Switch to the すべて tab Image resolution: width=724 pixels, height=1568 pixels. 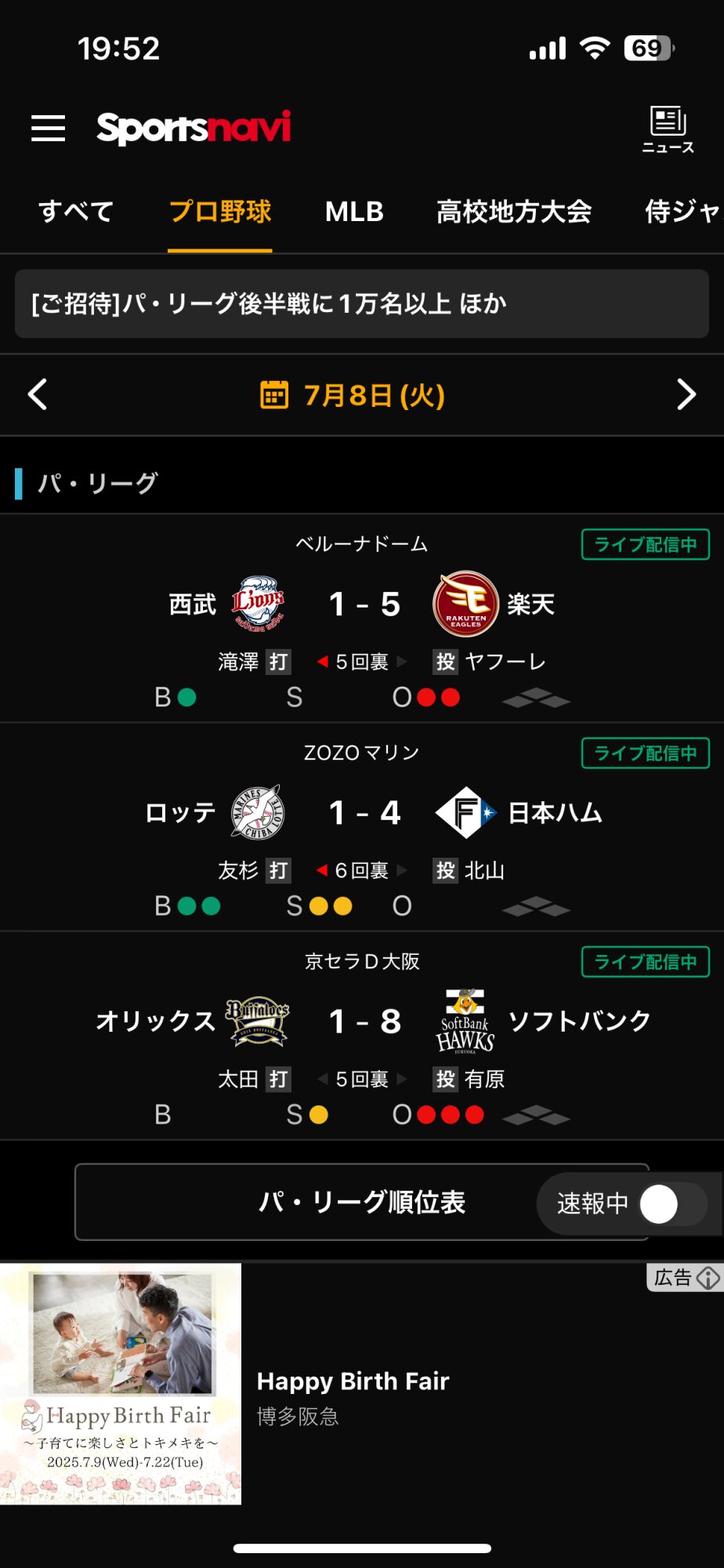click(76, 212)
